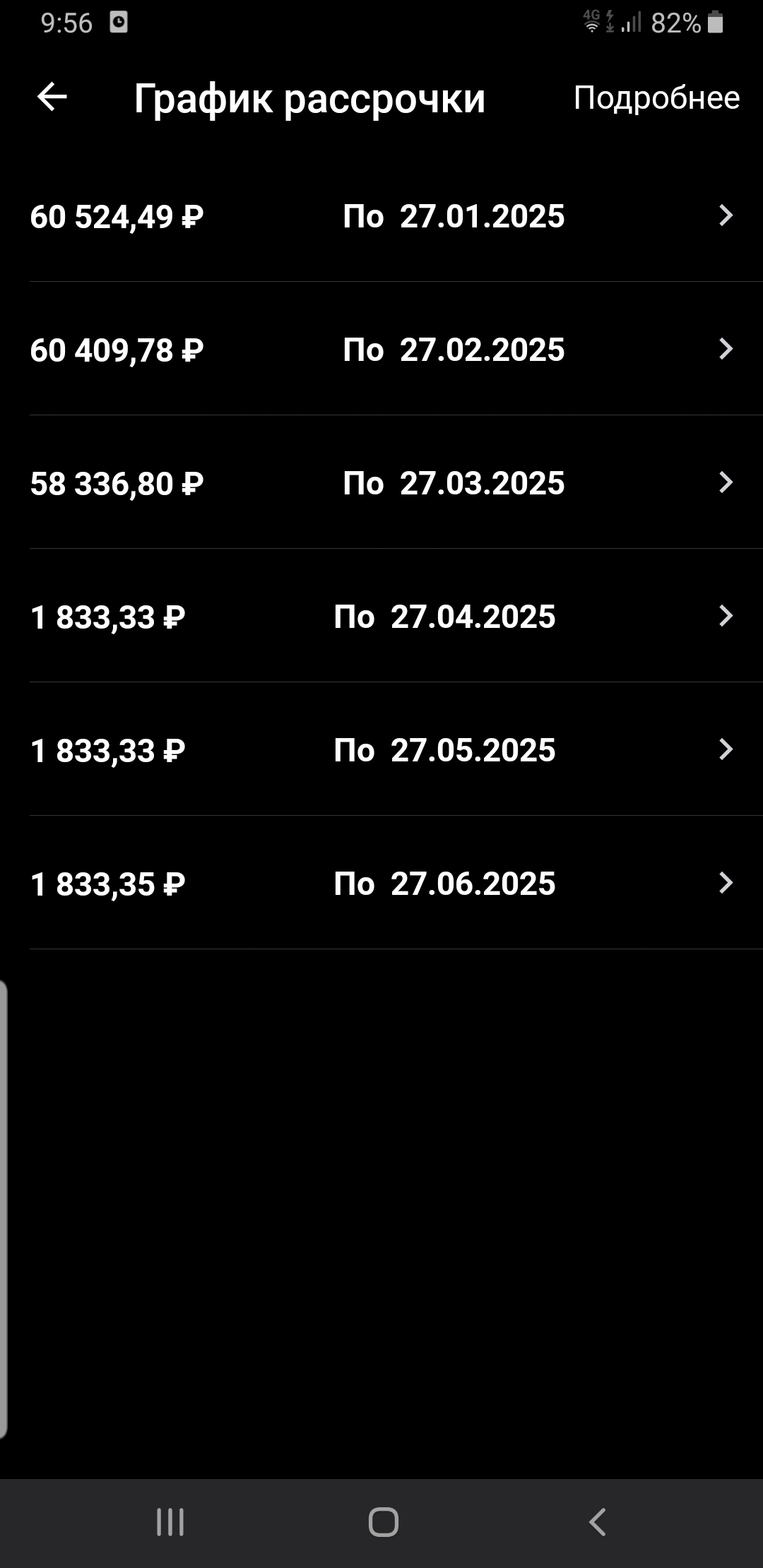Image resolution: width=763 pixels, height=1568 pixels.
Task: View the installment due 27.02.2025
Action: click(x=381, y=349)
